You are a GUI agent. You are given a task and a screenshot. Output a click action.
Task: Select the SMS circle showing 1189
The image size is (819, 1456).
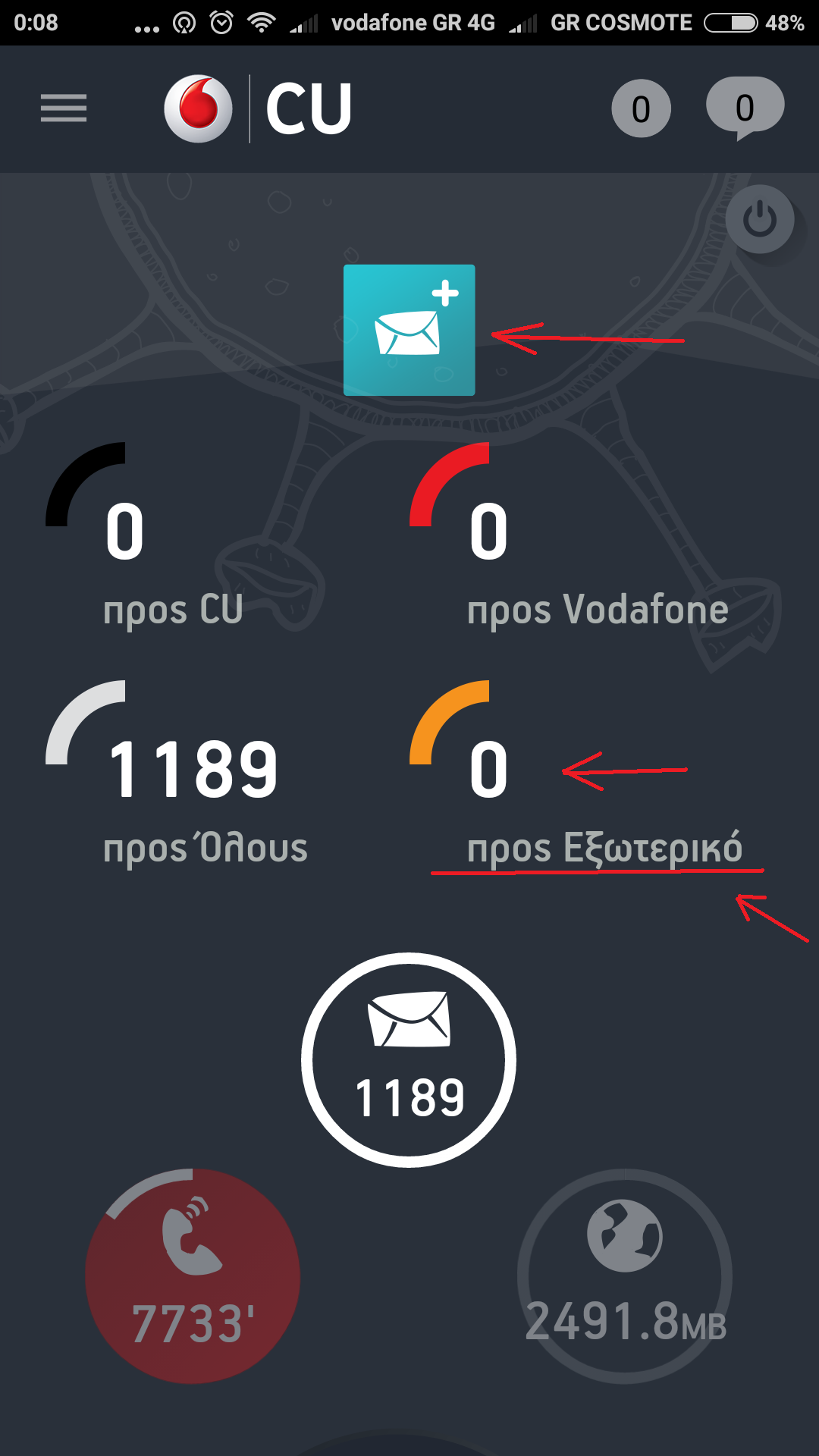pos(409,1059)
